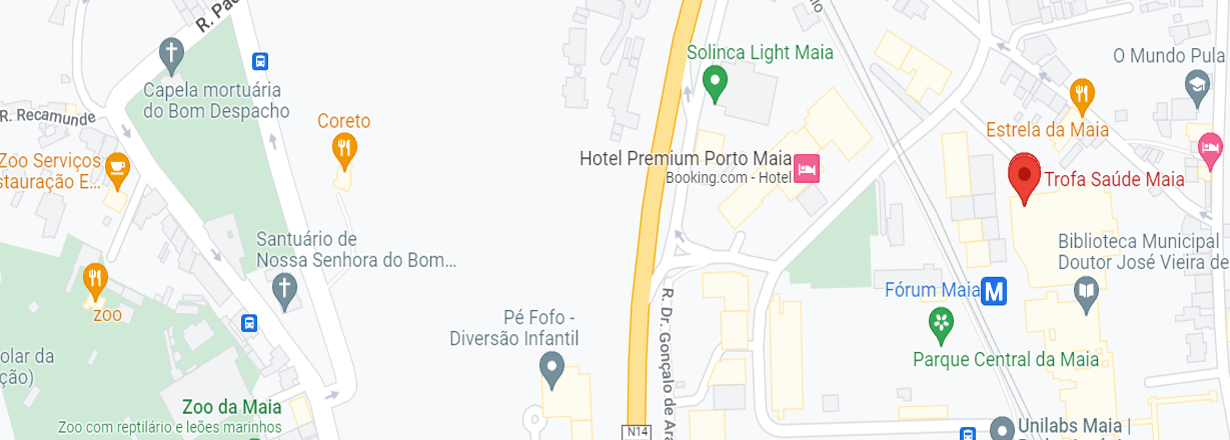Open the Estrela da Maia restaurant pin
1230x440 pixels.
pos(1080,95)
